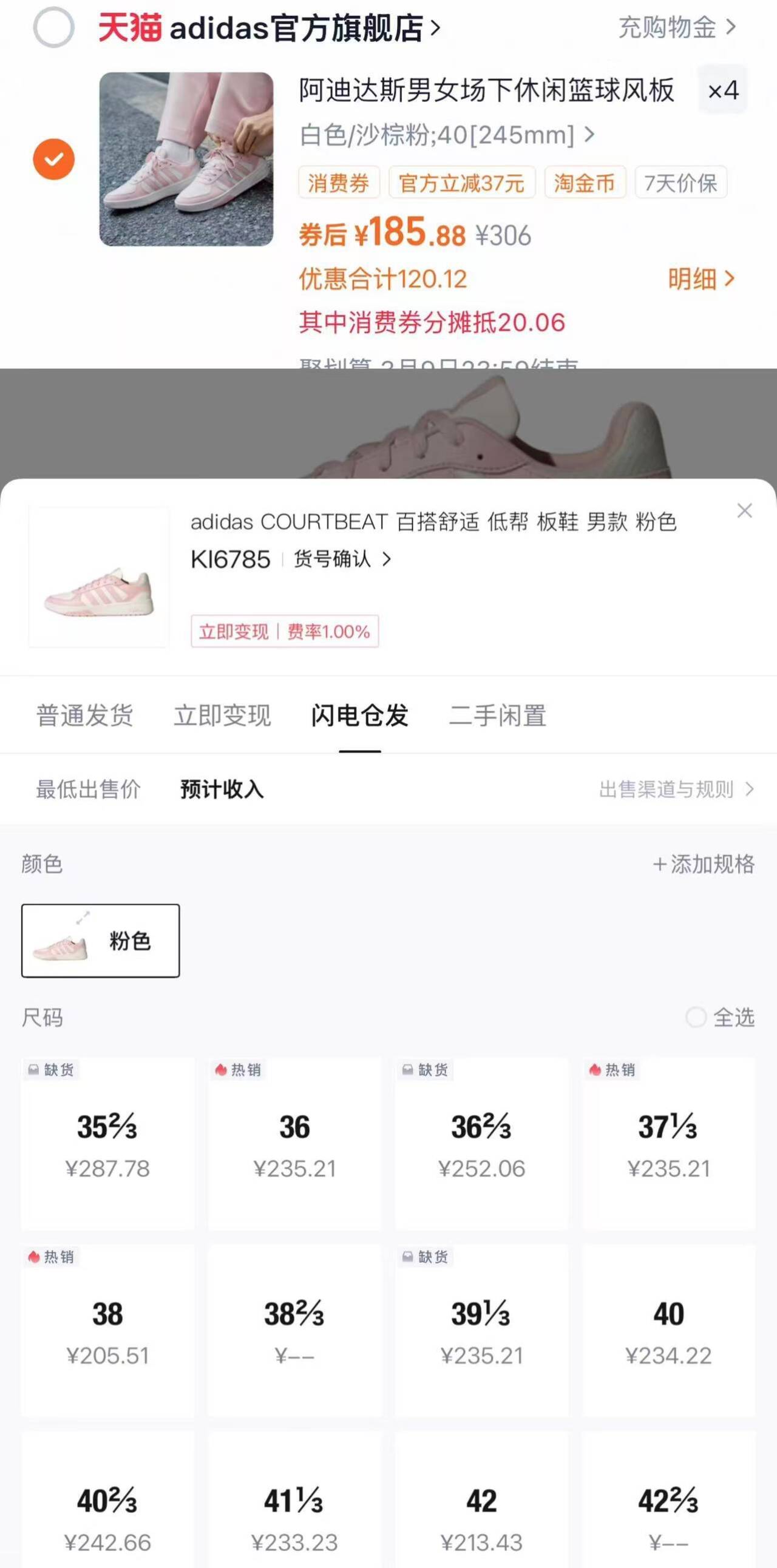Select the whole adidas store checkbox
The height and width of the screenshot is (1568, 777).
[53, 27]
